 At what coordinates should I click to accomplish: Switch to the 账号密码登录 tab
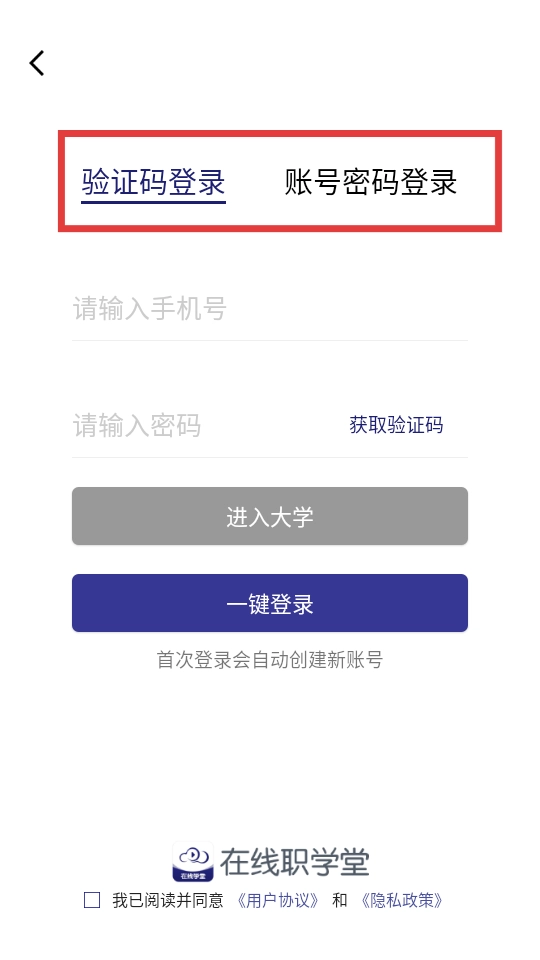[371, 182]
